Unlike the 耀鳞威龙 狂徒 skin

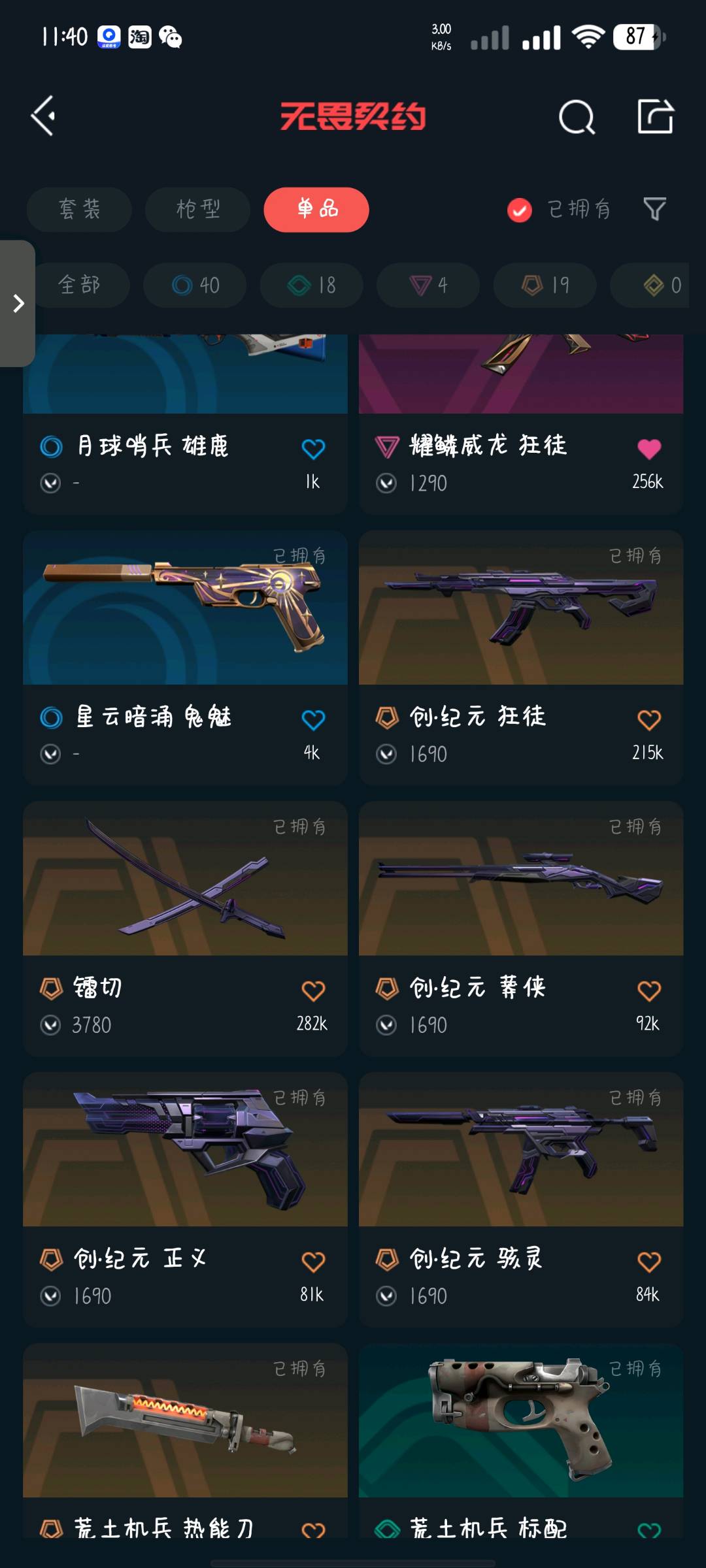[649, 449]
